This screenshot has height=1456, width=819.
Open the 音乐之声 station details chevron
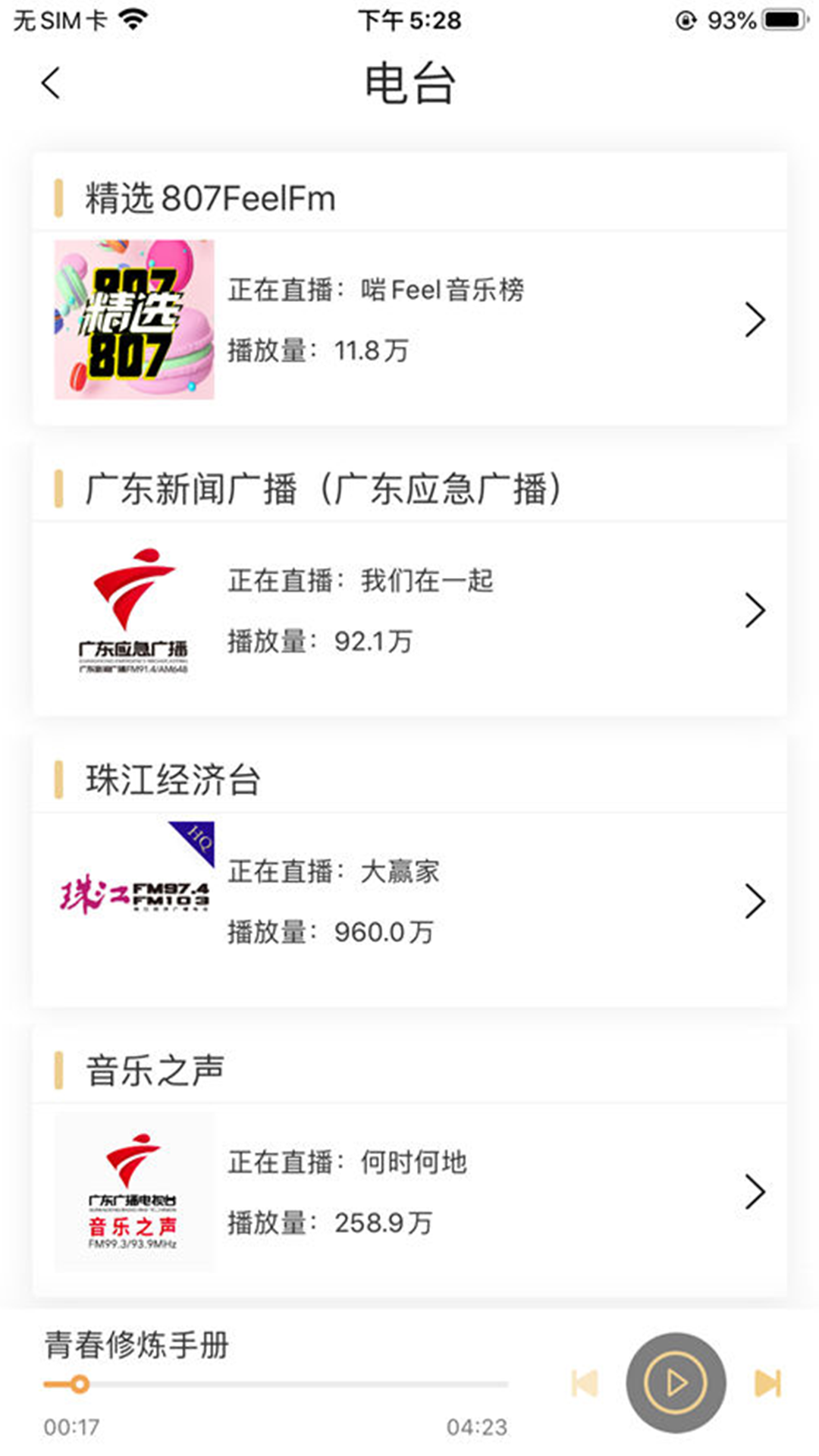[x=755, y=1191]
